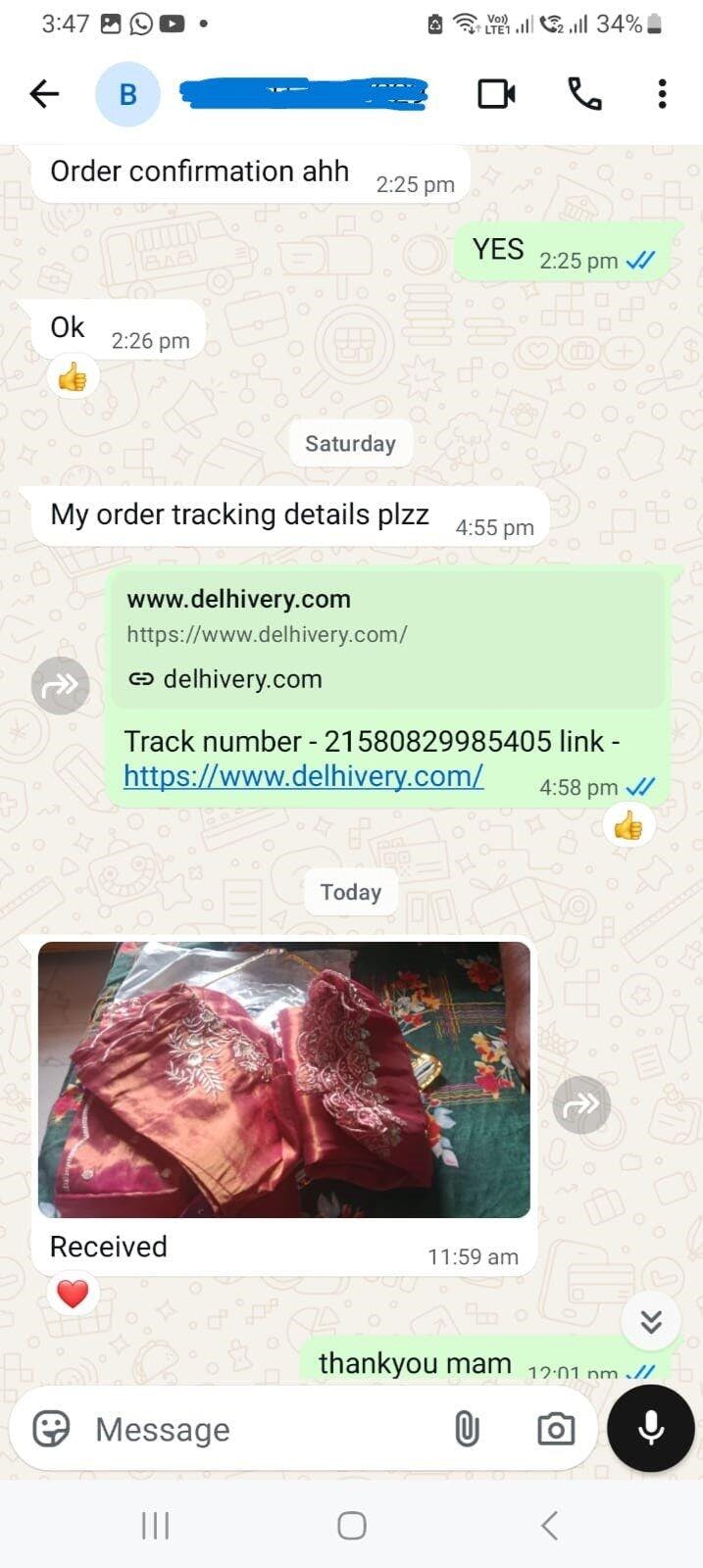
Task: Open the emoji and sticker picker
Action: [x=51, y=1429]
